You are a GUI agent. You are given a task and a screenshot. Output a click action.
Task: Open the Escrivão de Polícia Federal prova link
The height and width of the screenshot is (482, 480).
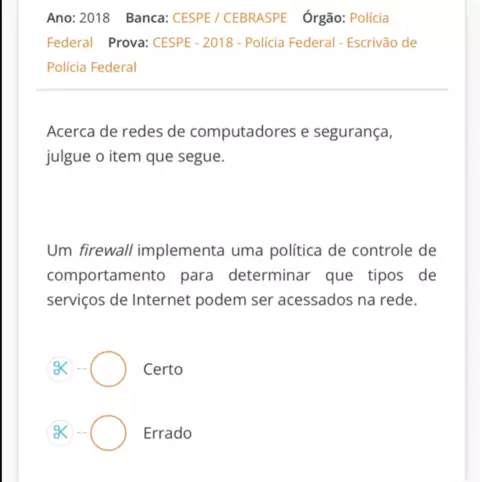pos(232,55)
